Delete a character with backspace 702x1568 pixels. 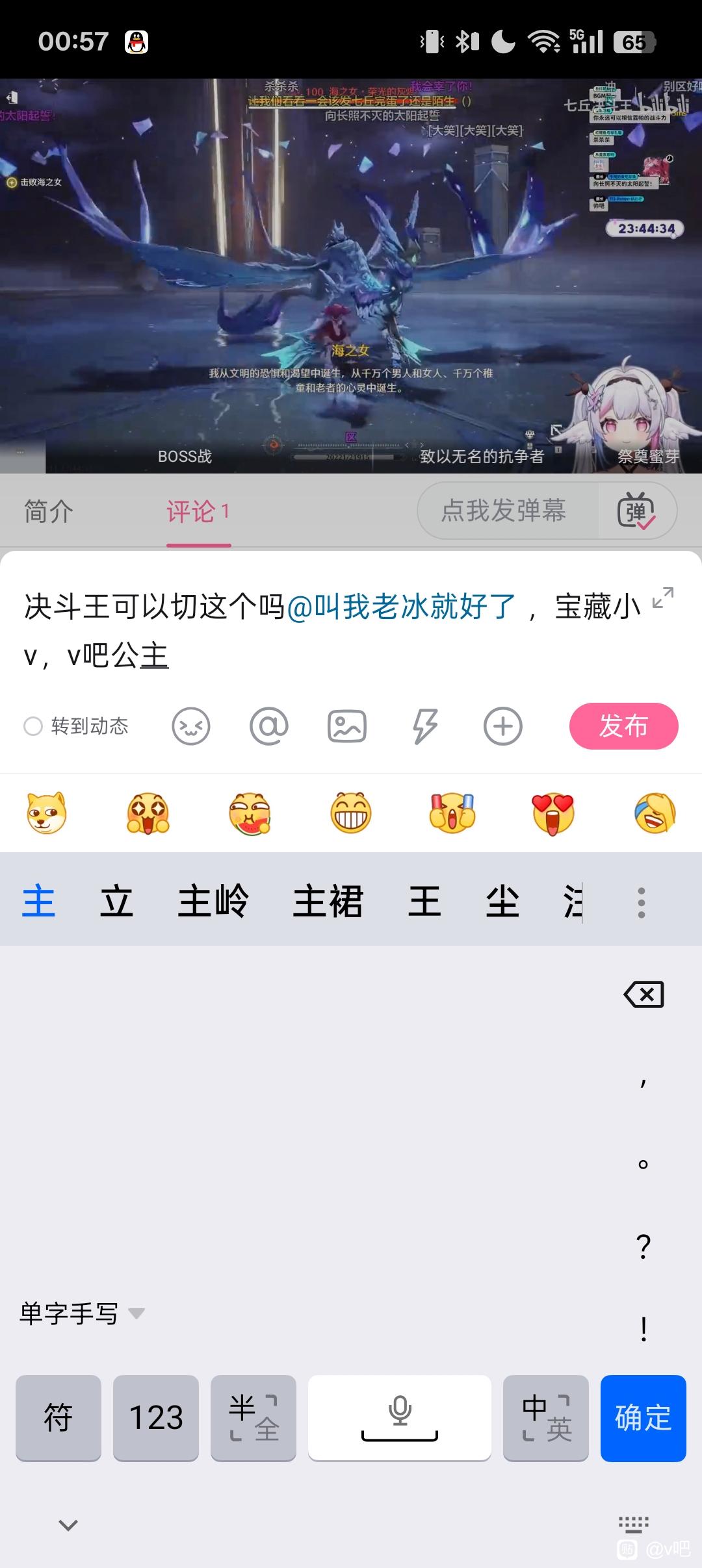click(643, 994)
